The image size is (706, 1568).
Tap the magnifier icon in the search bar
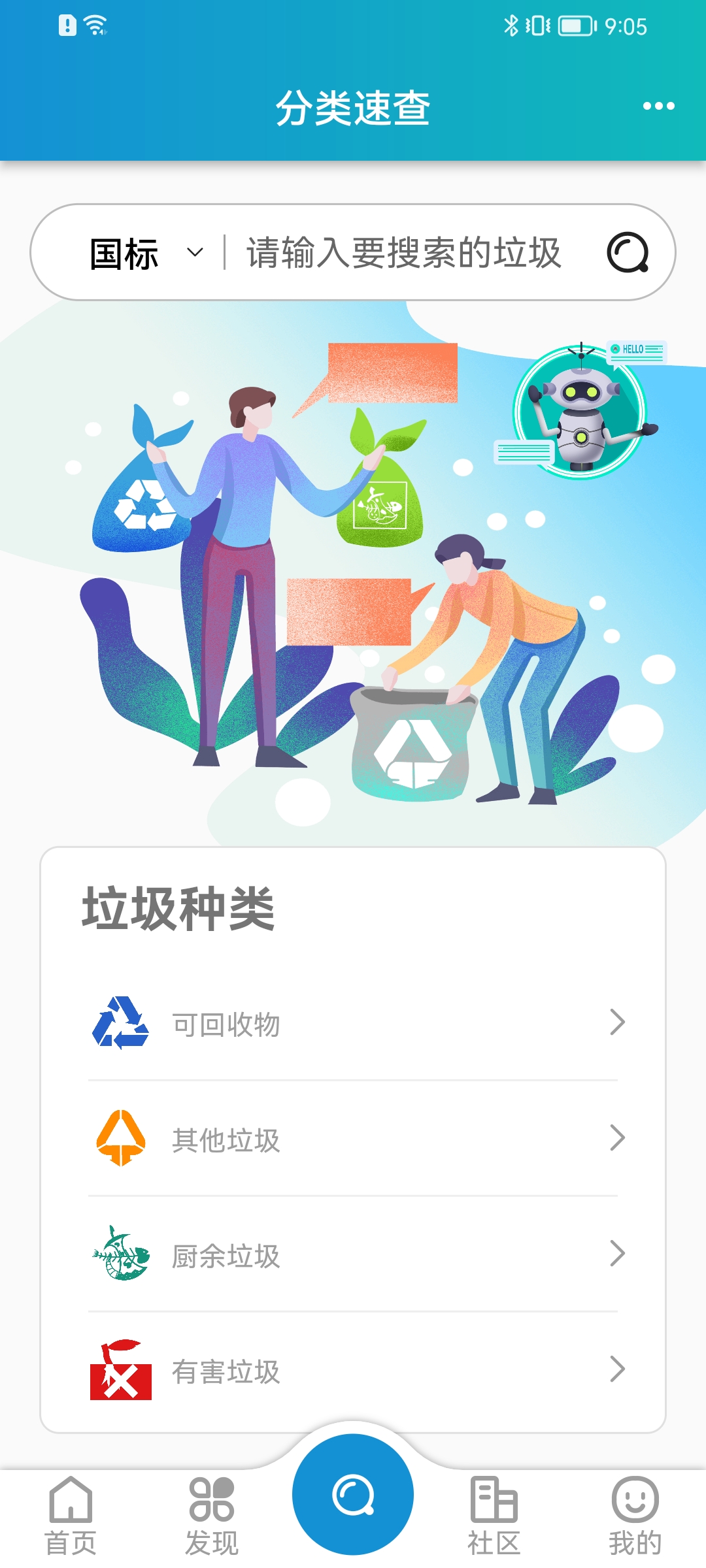click(x=628, y=253)
